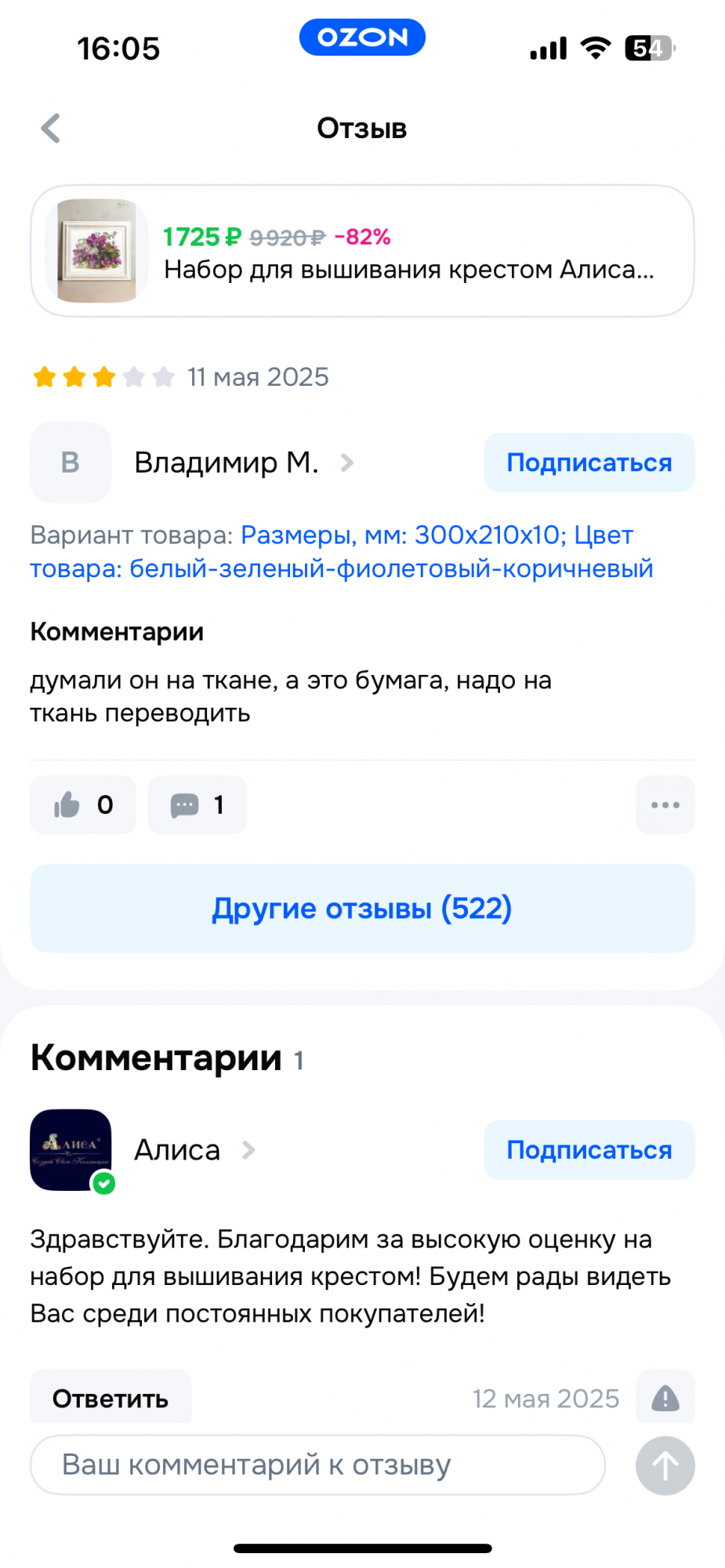Subscribe to reviewer Владимир М.

point(589,463)
